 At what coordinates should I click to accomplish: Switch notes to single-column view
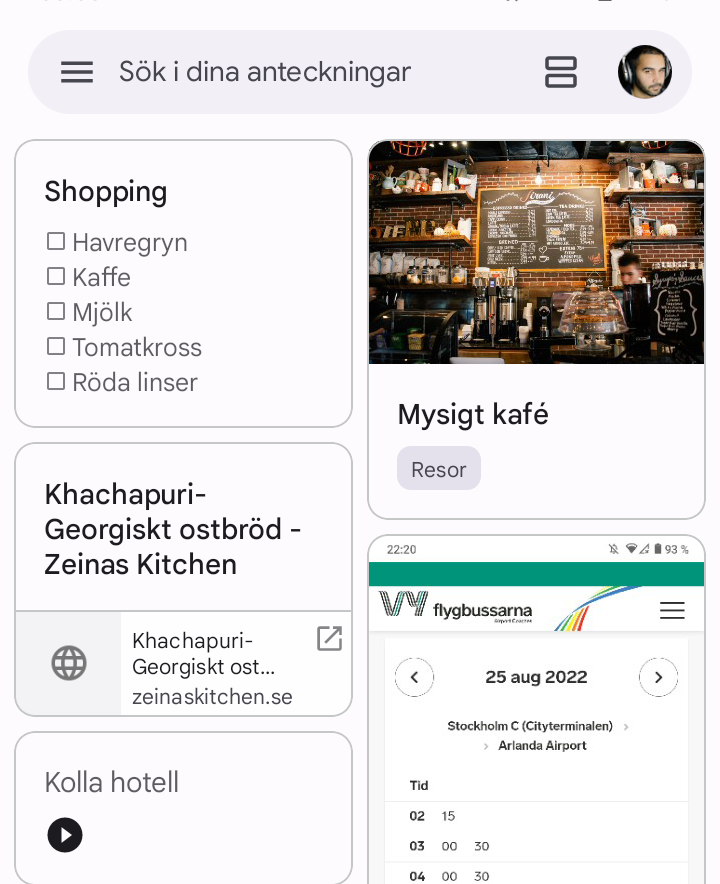pos(561,72)
